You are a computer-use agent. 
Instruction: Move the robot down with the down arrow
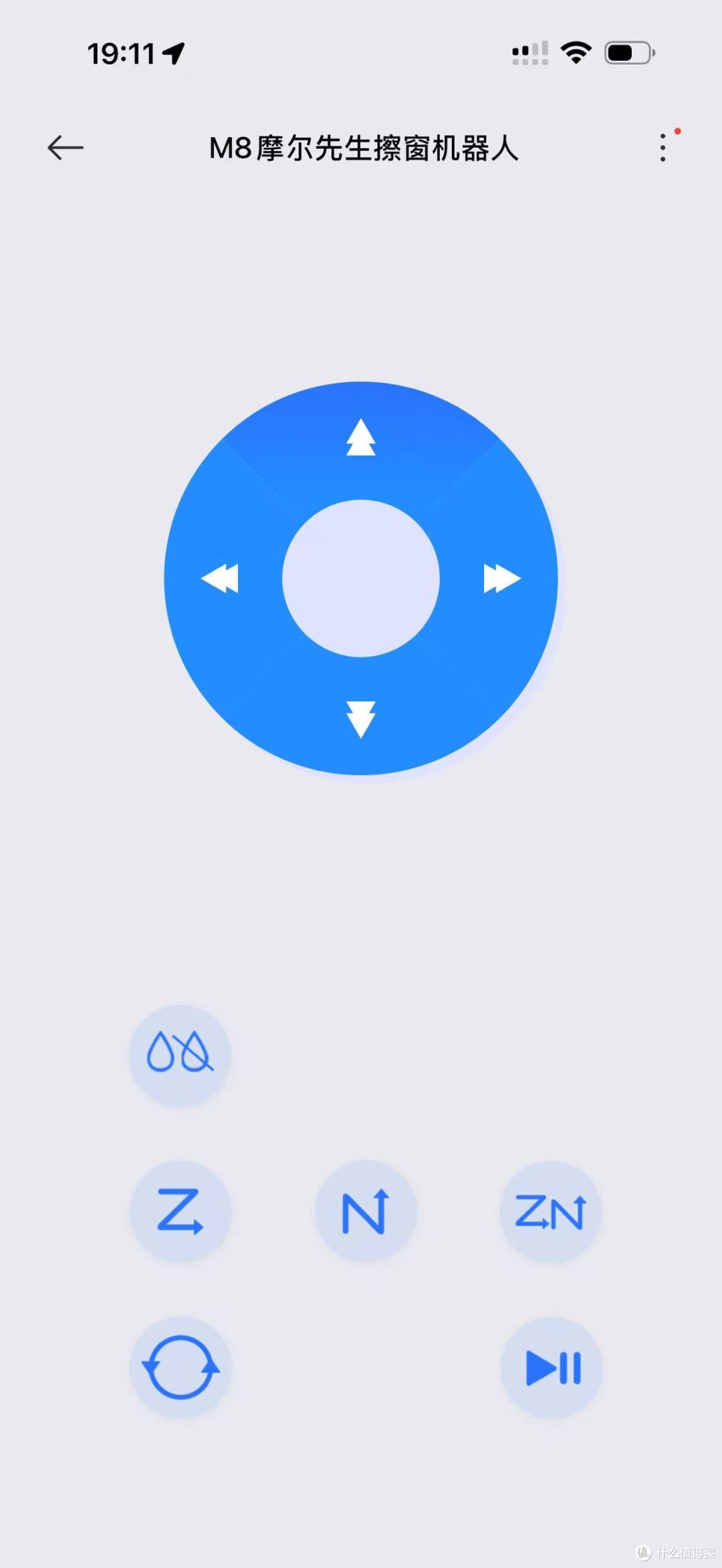[x=361, y=719]
